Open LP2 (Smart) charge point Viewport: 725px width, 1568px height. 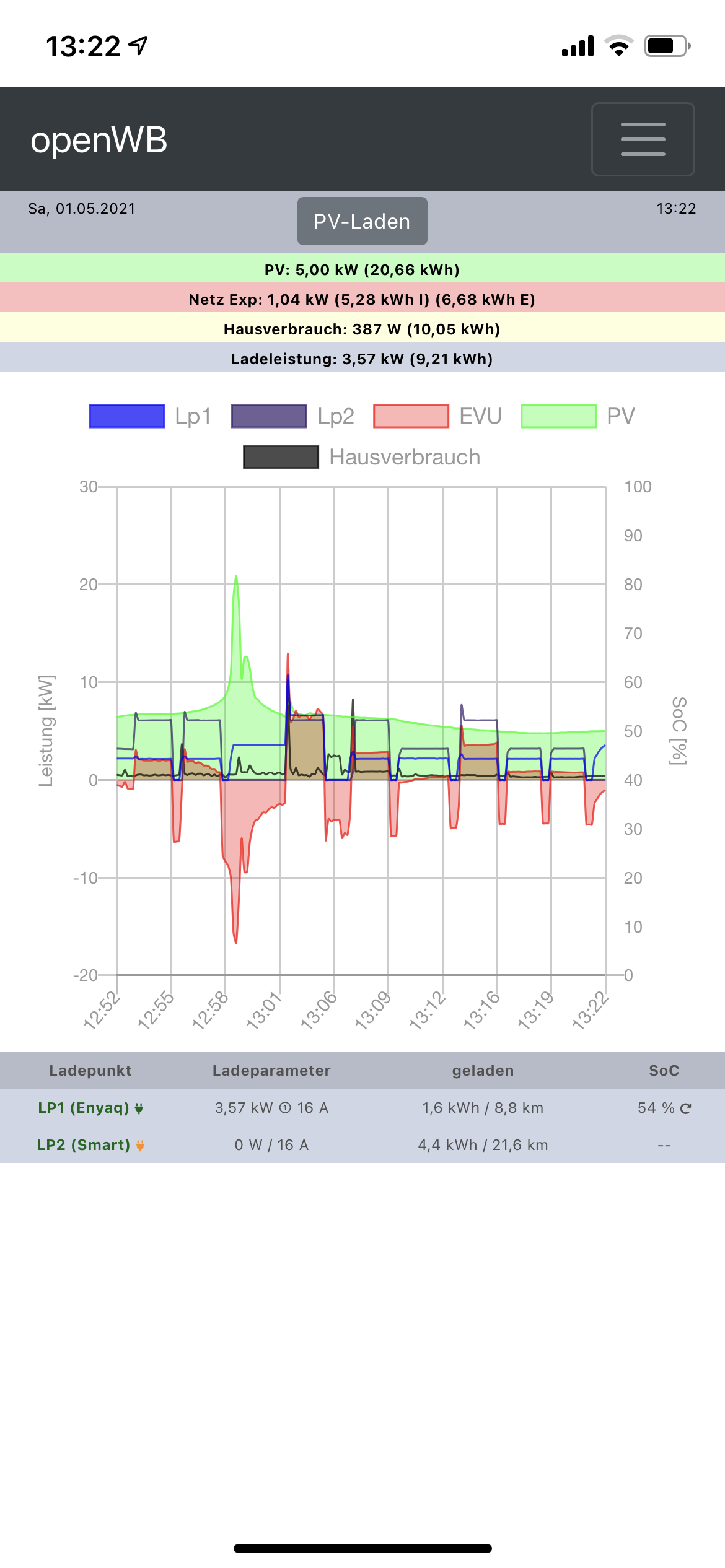84,1145
